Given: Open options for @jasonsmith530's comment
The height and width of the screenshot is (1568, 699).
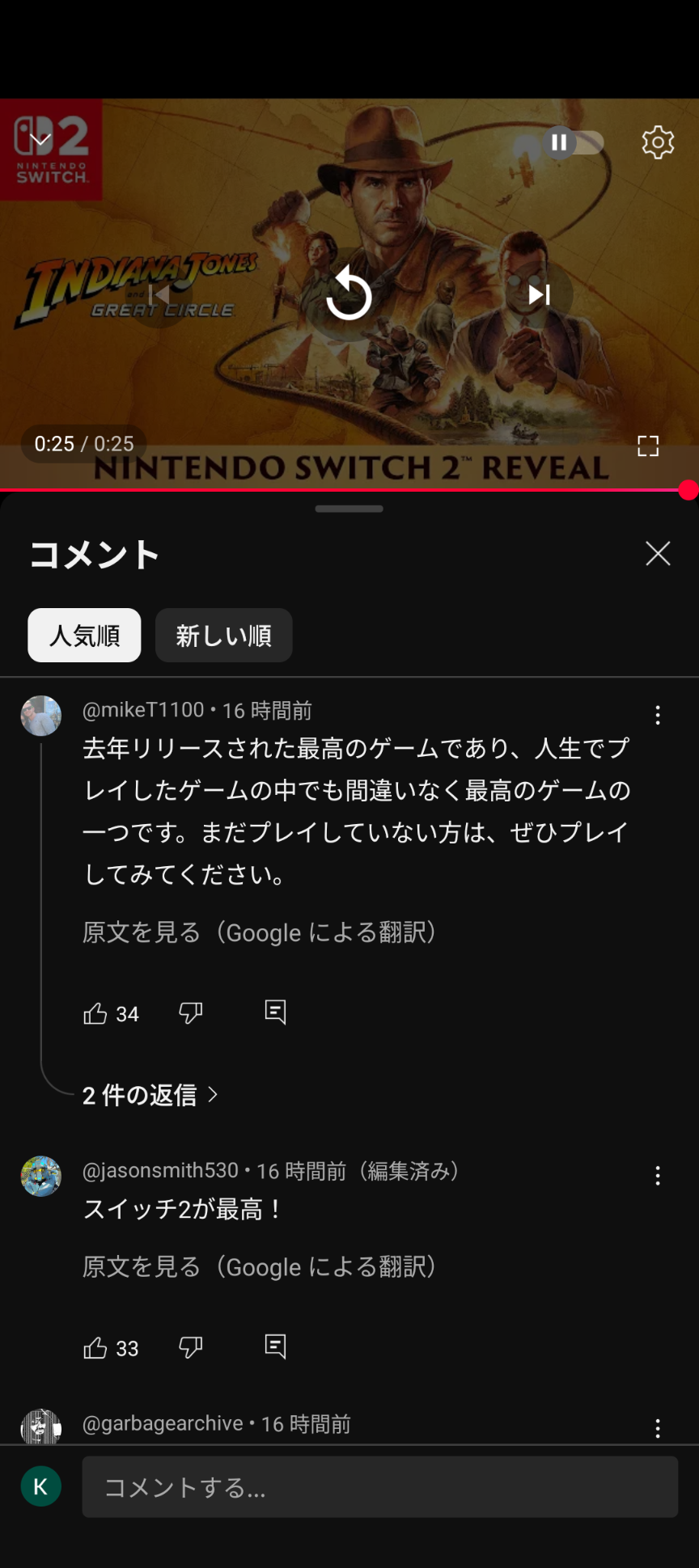Looking at the screenshot, I should [x=658, y=1176].
